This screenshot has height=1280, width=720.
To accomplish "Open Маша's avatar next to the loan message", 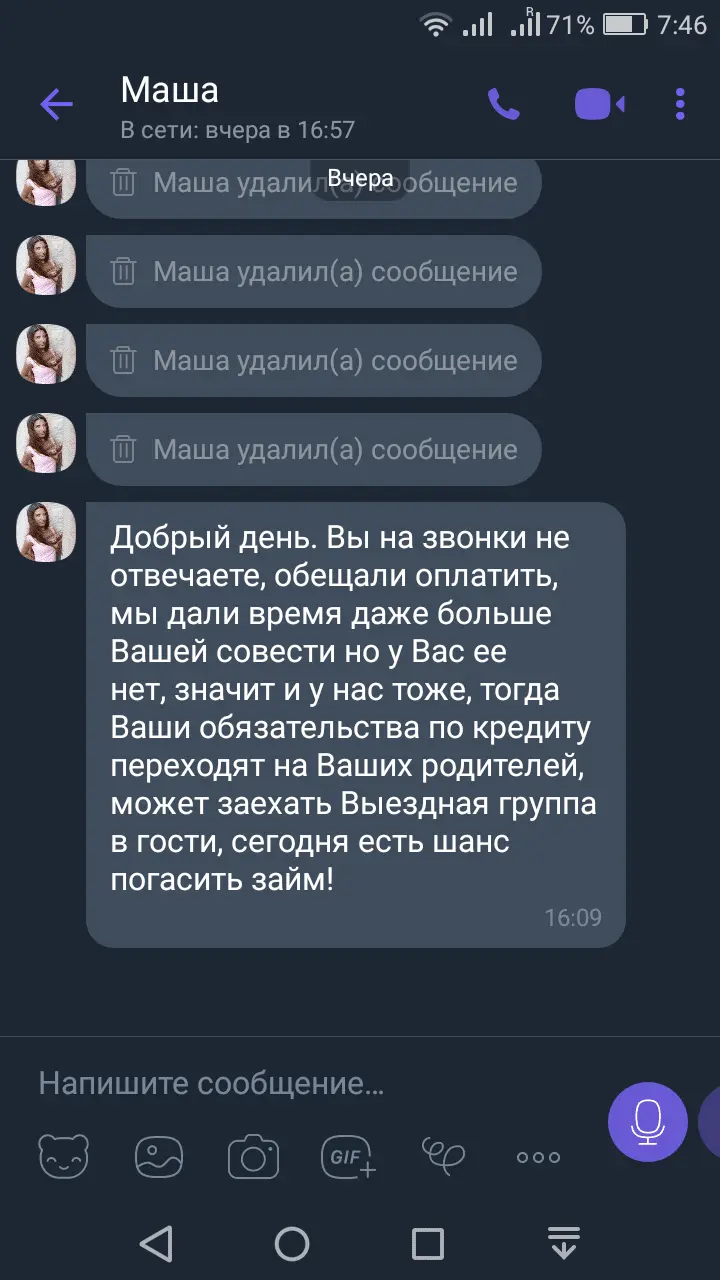I will click(46, 532).
